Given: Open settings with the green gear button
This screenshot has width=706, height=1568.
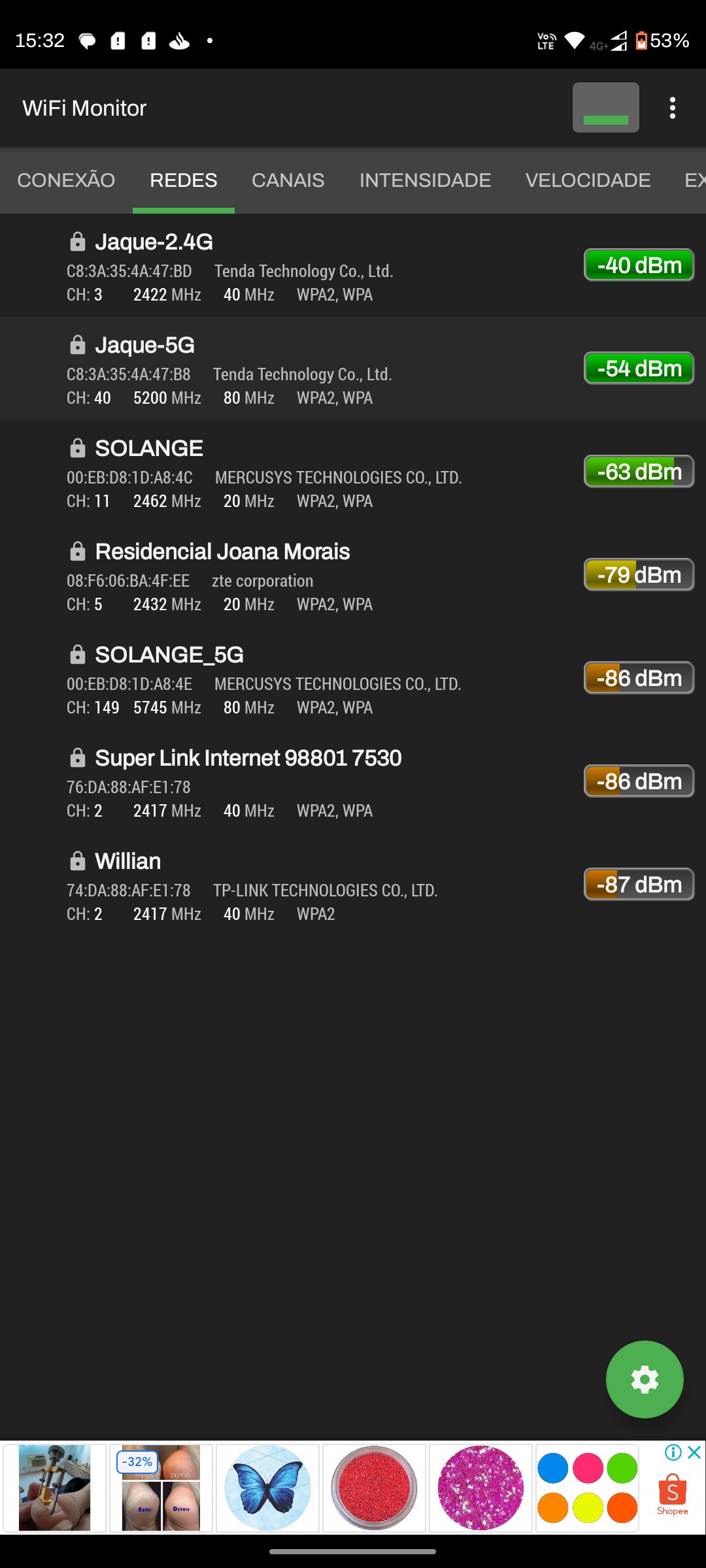Looking at the screenshot, I should (x=645, y=1379).
